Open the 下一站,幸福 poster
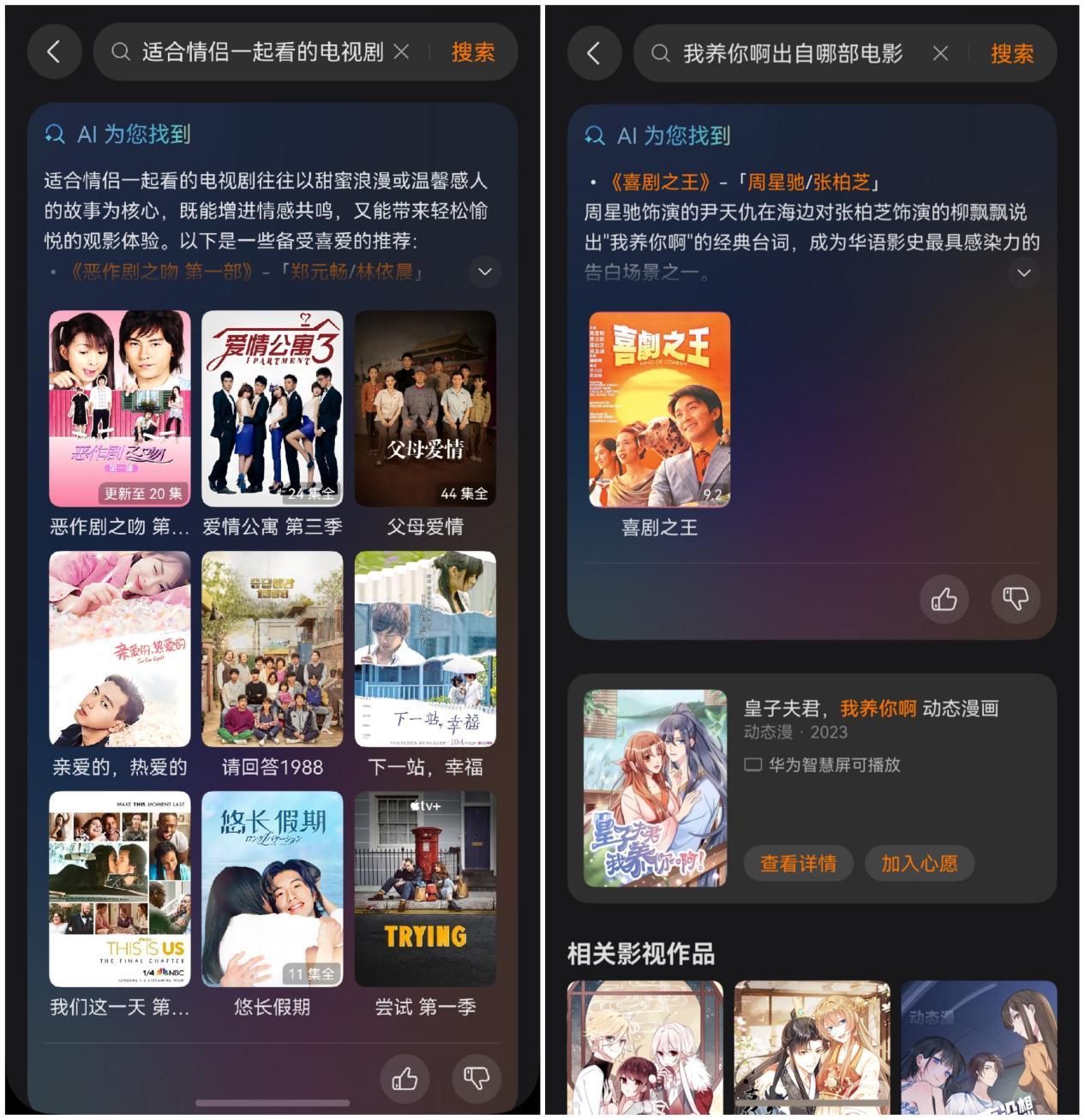1085x1120 pixels. [425, 649]
